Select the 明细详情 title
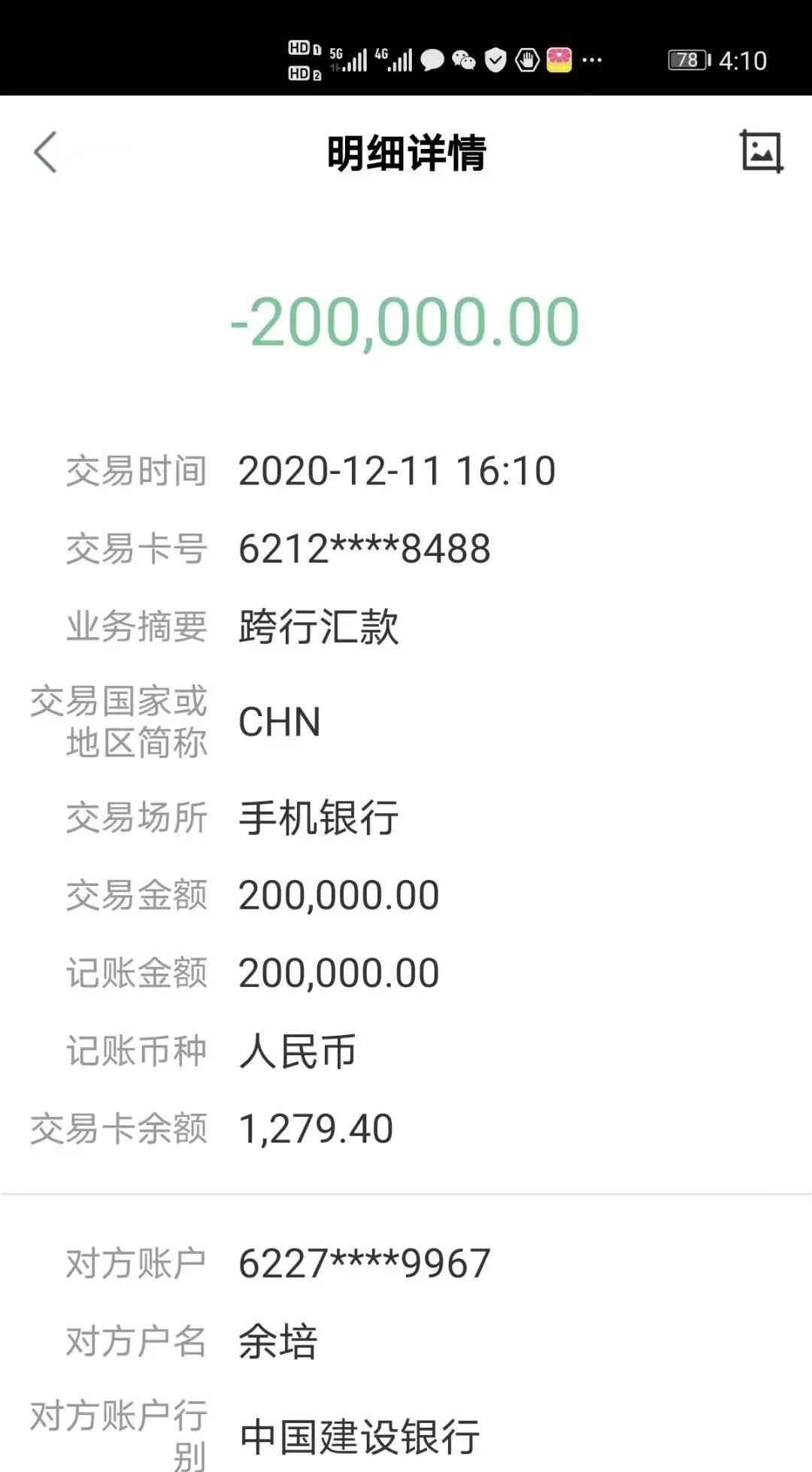 click(x=406, y=153)
